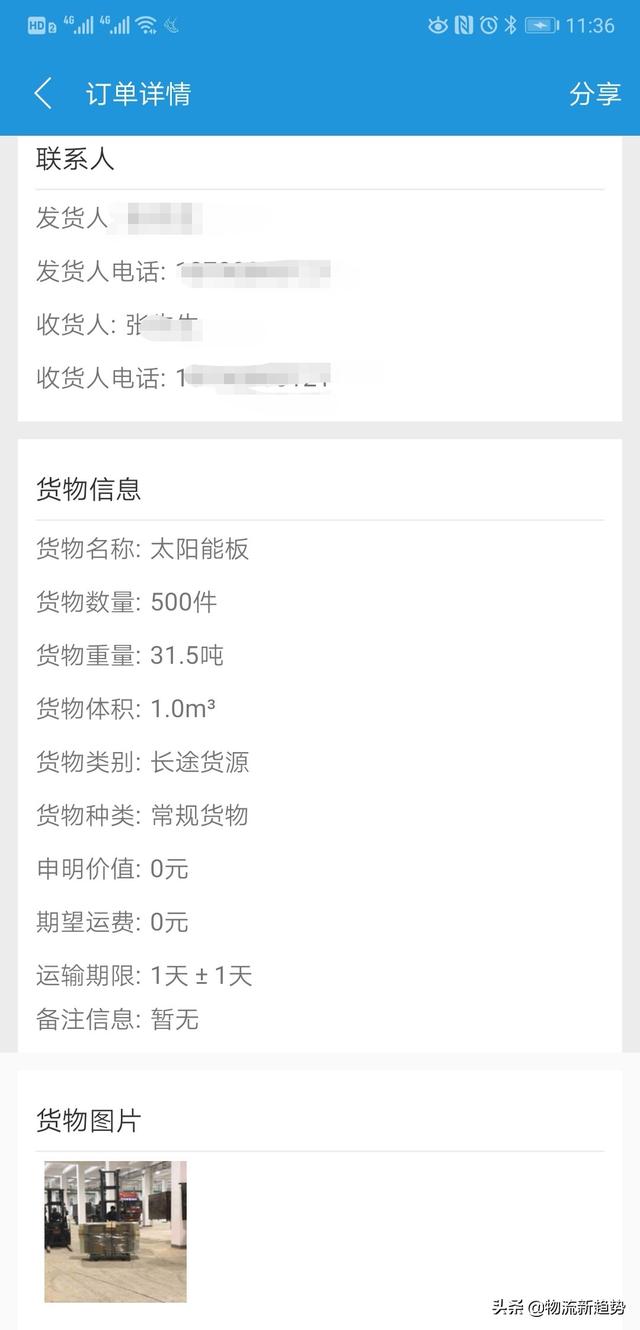Open the cargo photo under 货物图片

click(x=115, y=1231)
